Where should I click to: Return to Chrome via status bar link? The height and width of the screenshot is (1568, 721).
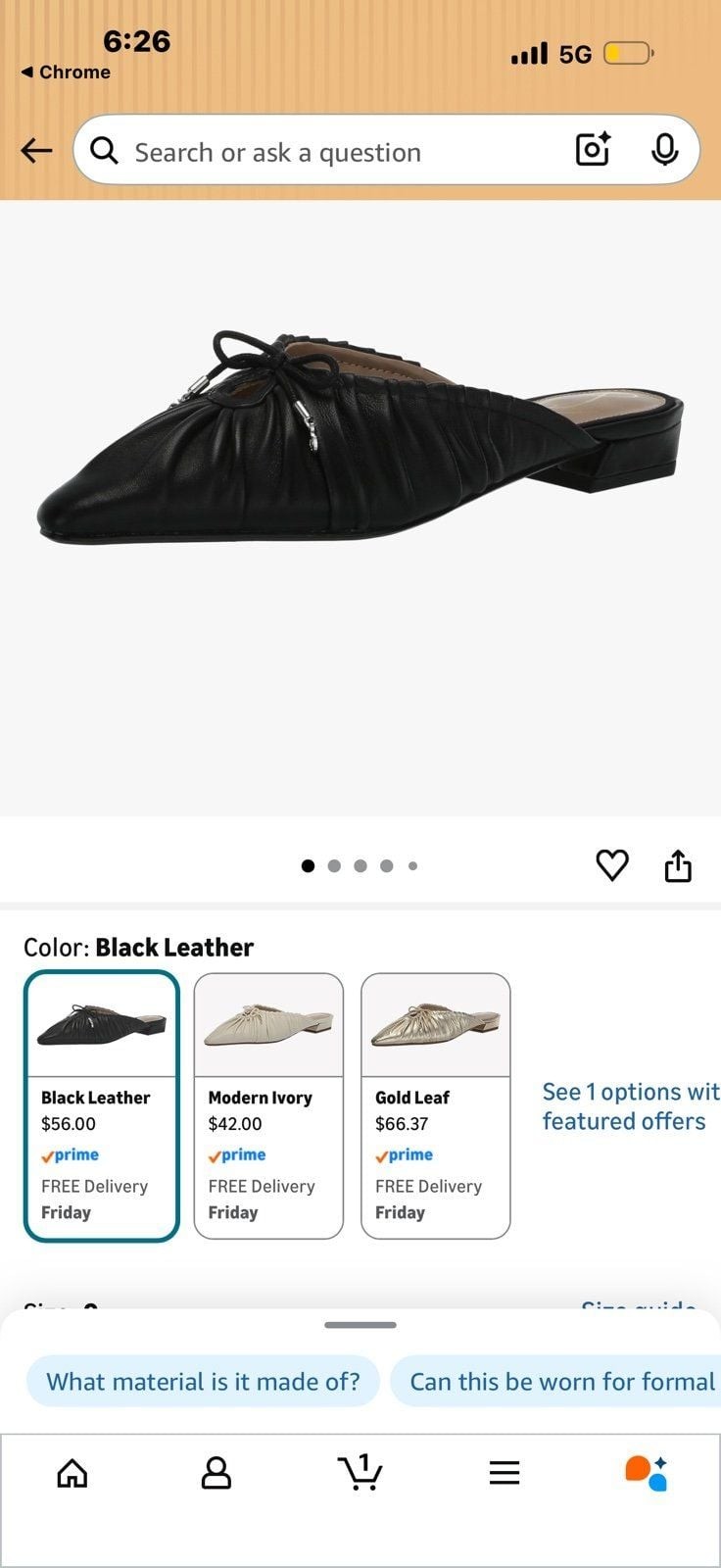tap(66, 72)
